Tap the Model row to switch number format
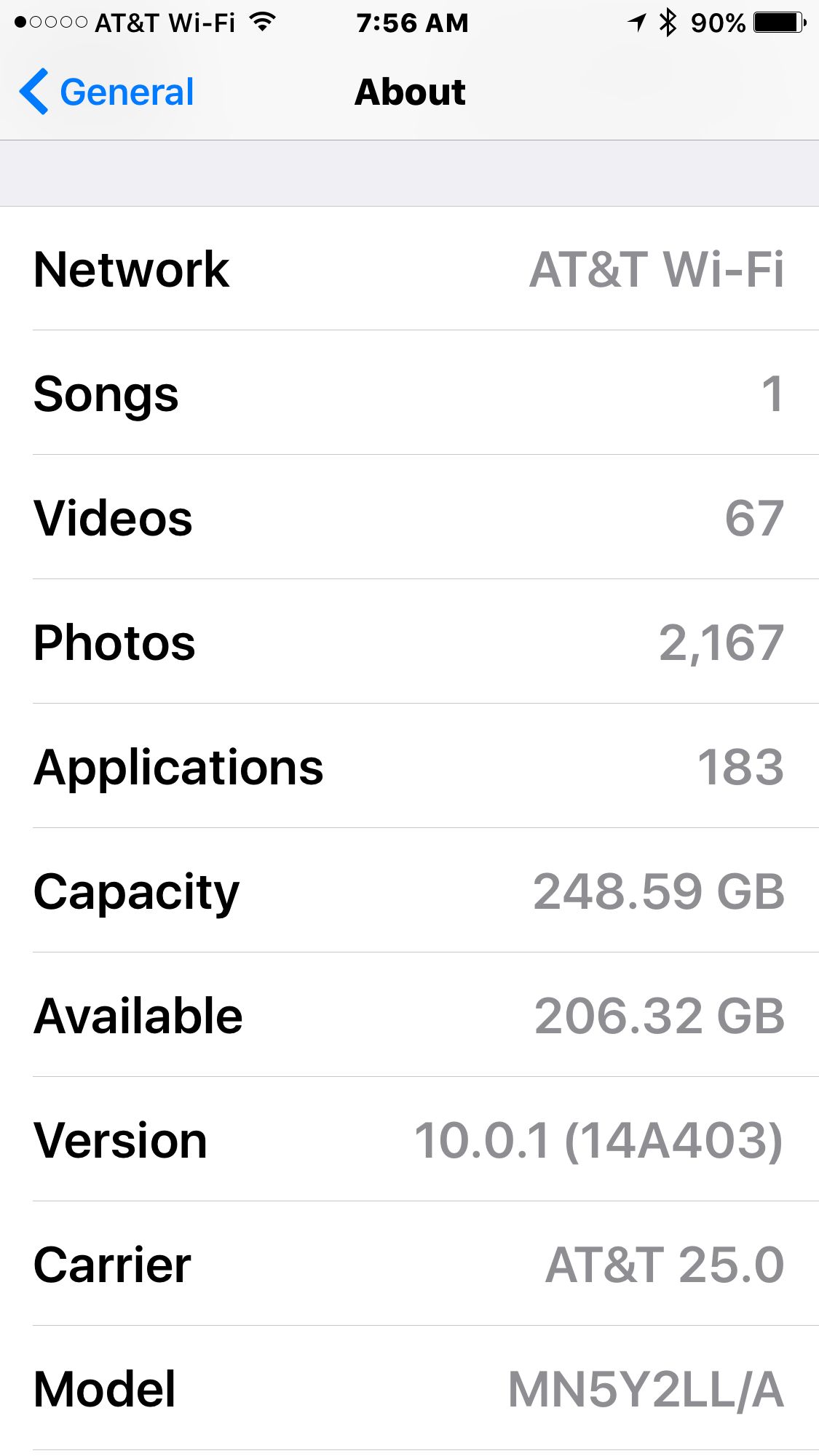 tap(409, 1388)
